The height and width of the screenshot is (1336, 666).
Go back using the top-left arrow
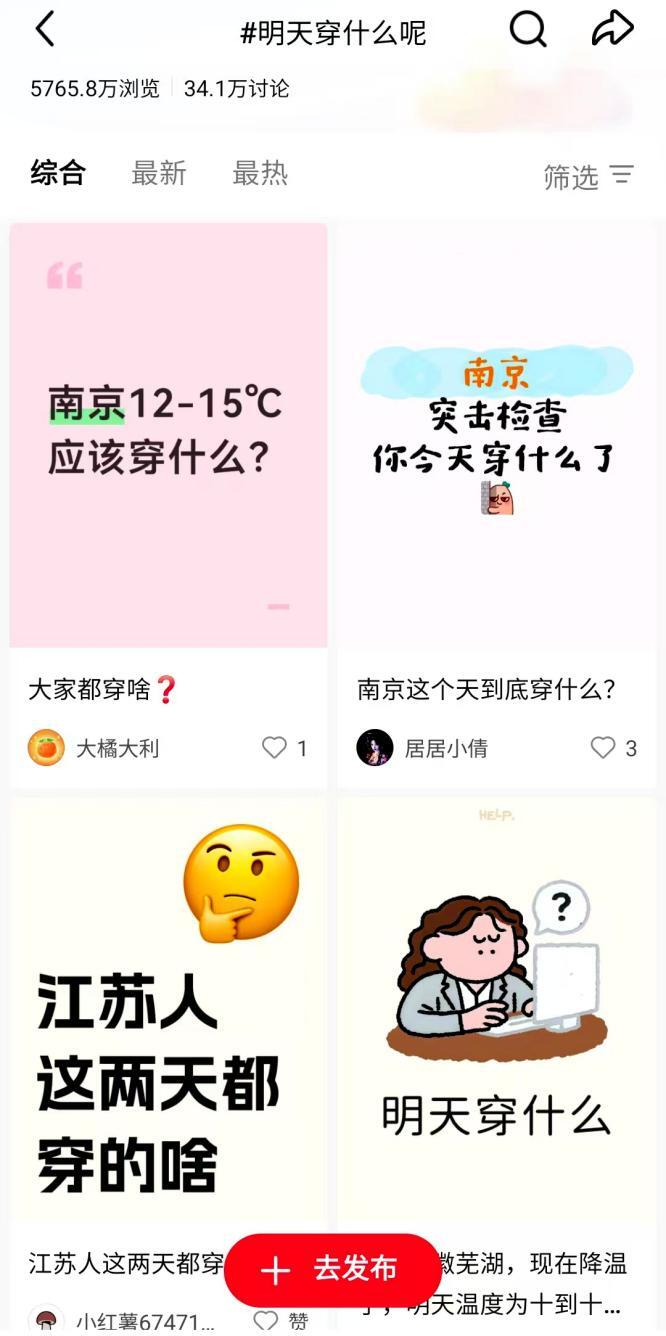click(45, 30)
